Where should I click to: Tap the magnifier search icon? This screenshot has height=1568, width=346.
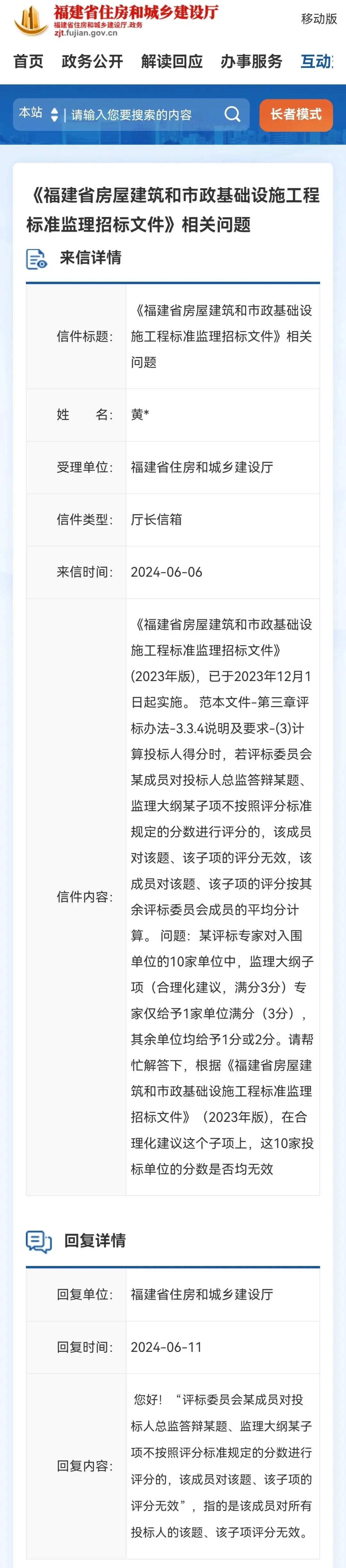[x=232, y=114]
